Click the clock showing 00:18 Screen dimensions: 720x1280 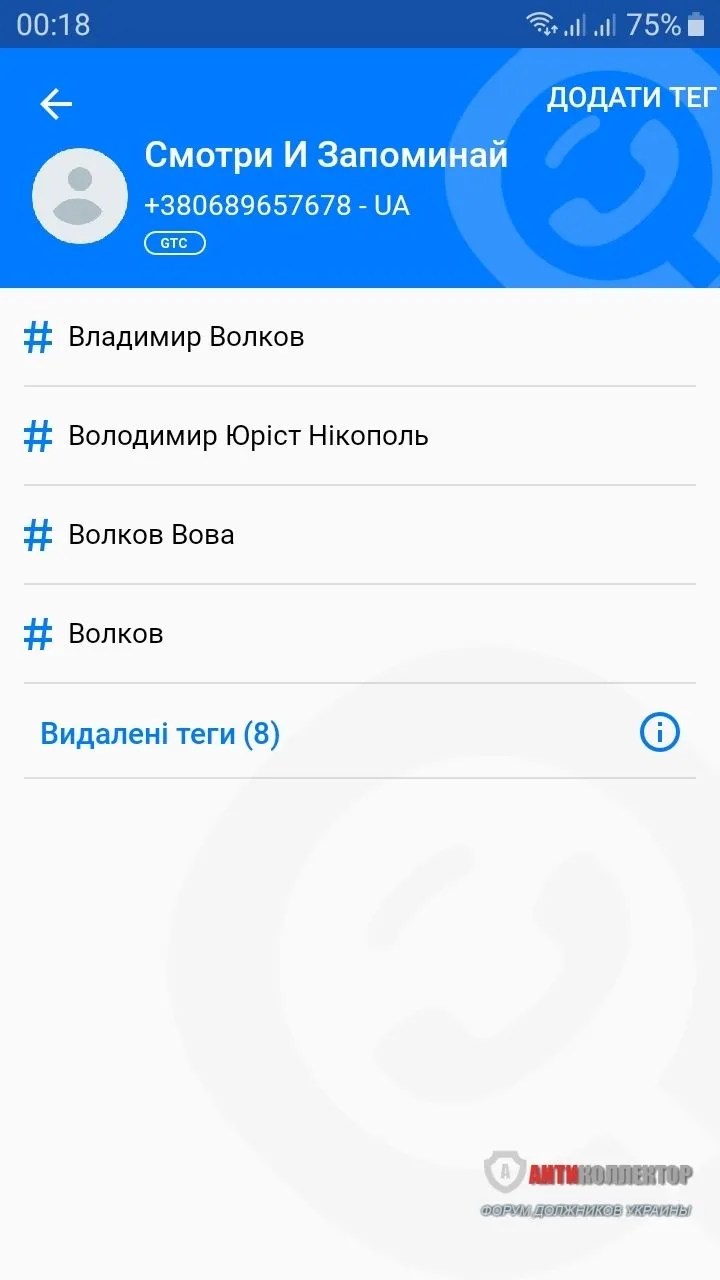[52, 21]
